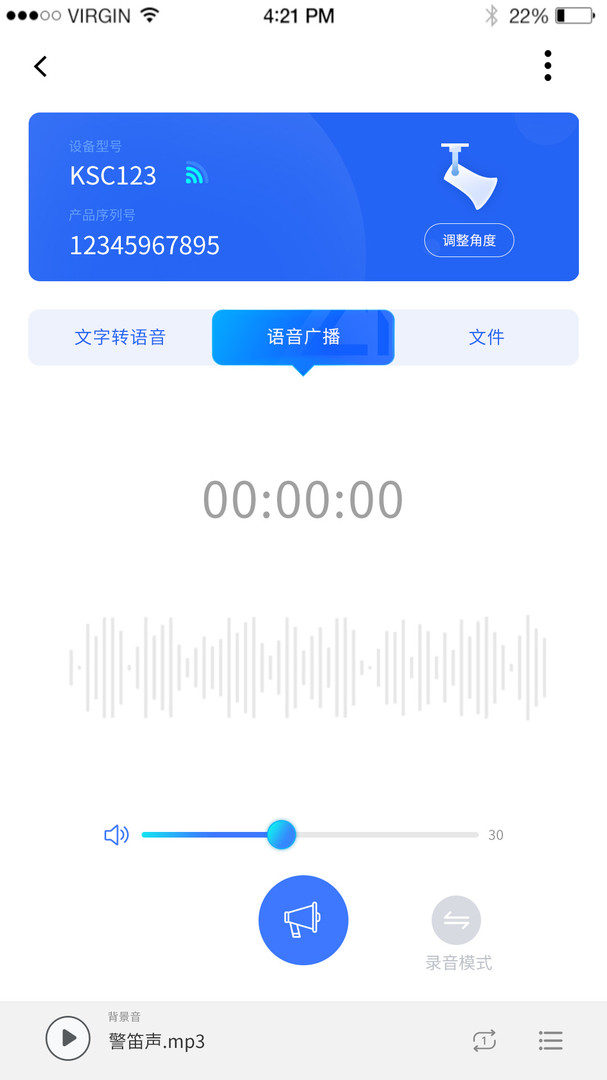Start broadcasting with the megaphone button
607x1080 pixels.
point(303,920)
